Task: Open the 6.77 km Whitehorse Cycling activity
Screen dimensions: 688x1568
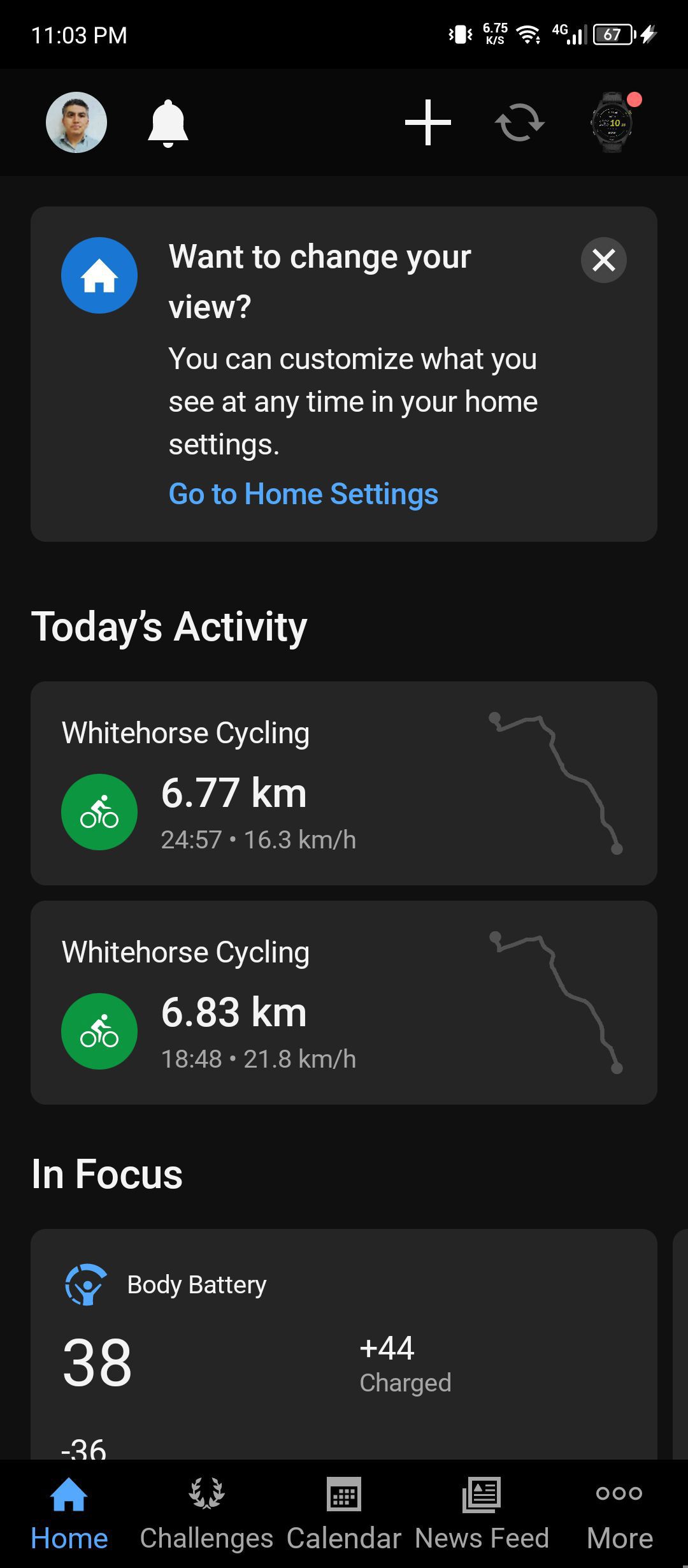Action: coord(344,783)
